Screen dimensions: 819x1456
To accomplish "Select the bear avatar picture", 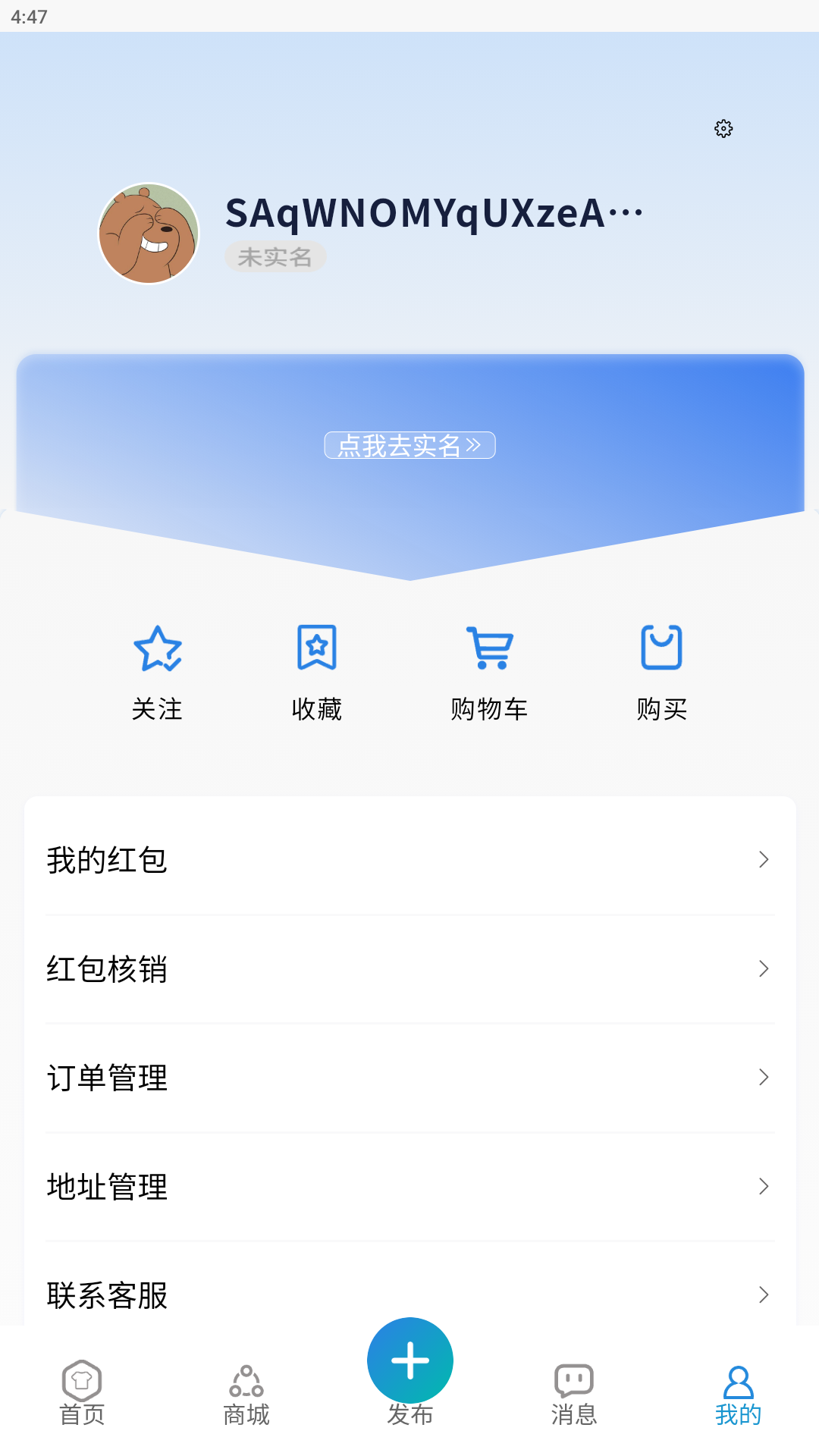I will coord(148,234).
